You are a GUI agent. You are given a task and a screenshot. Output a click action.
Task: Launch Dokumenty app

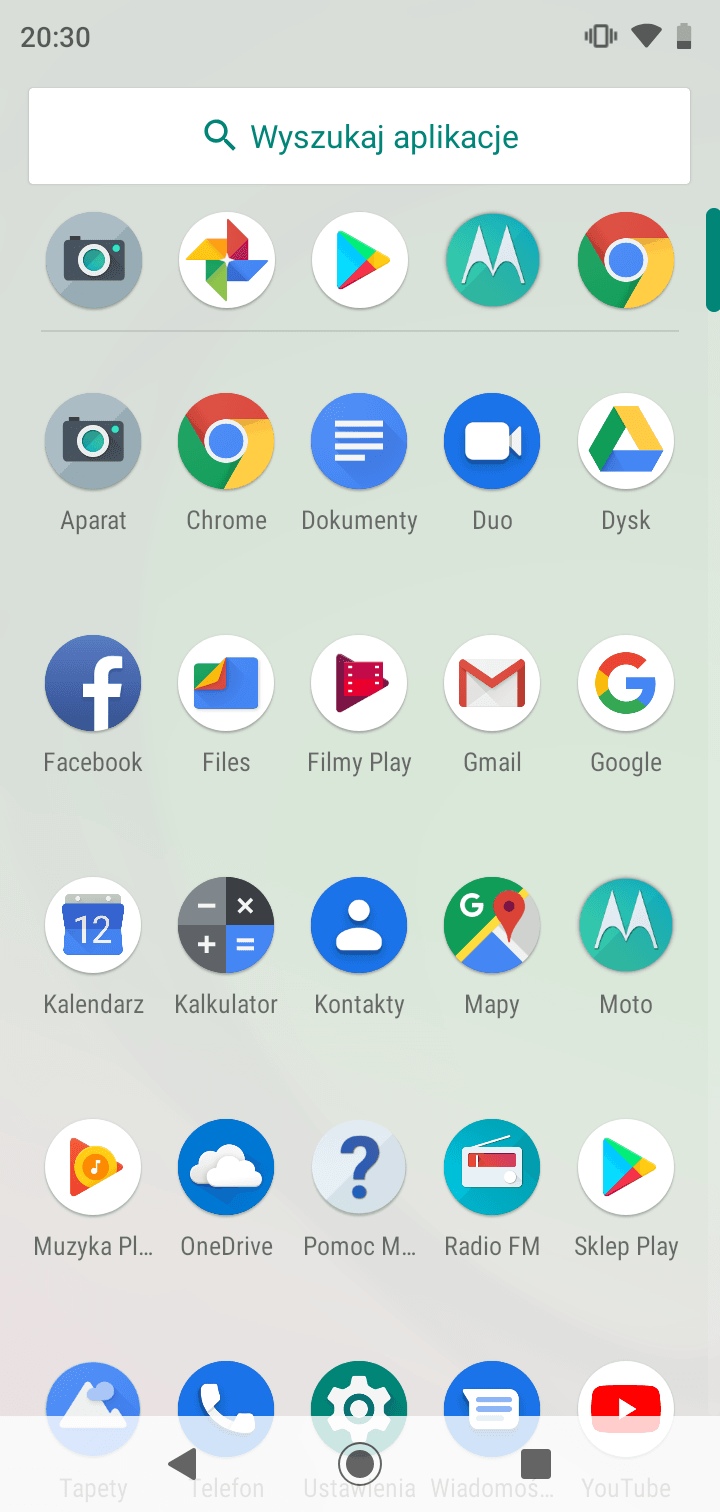pos(359,442)
